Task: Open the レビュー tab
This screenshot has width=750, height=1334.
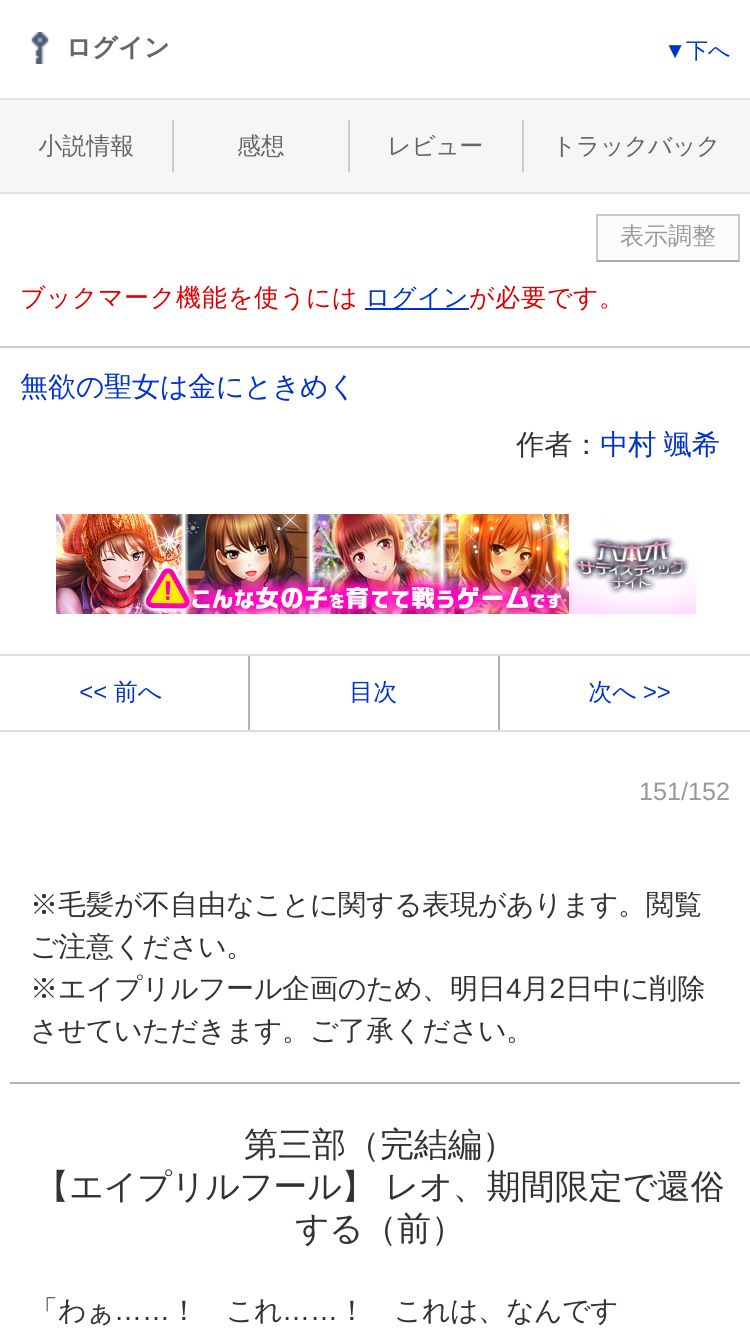Action: coord(435,146)
